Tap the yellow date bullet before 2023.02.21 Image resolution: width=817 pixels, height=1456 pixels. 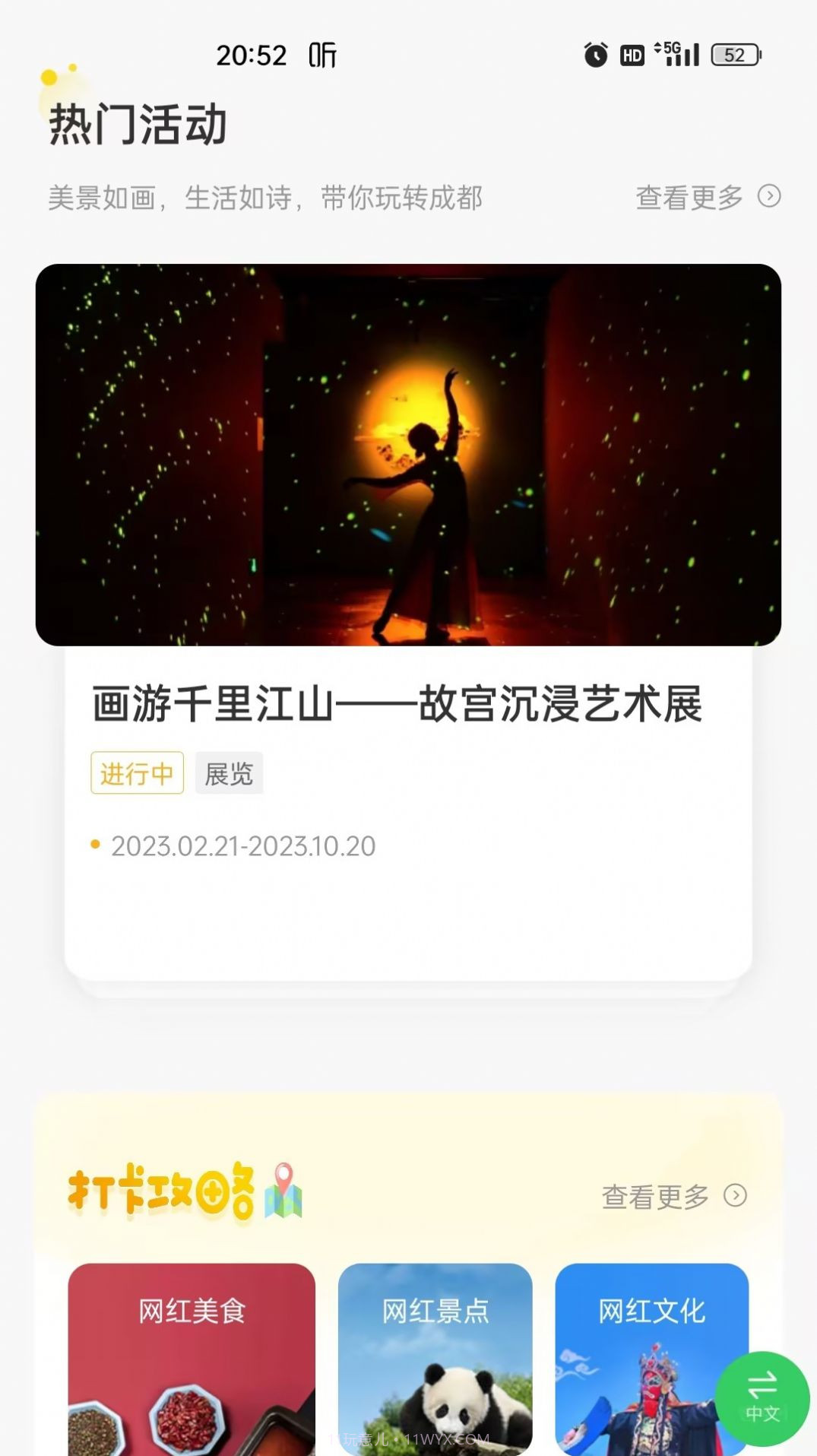click(96, 844)
